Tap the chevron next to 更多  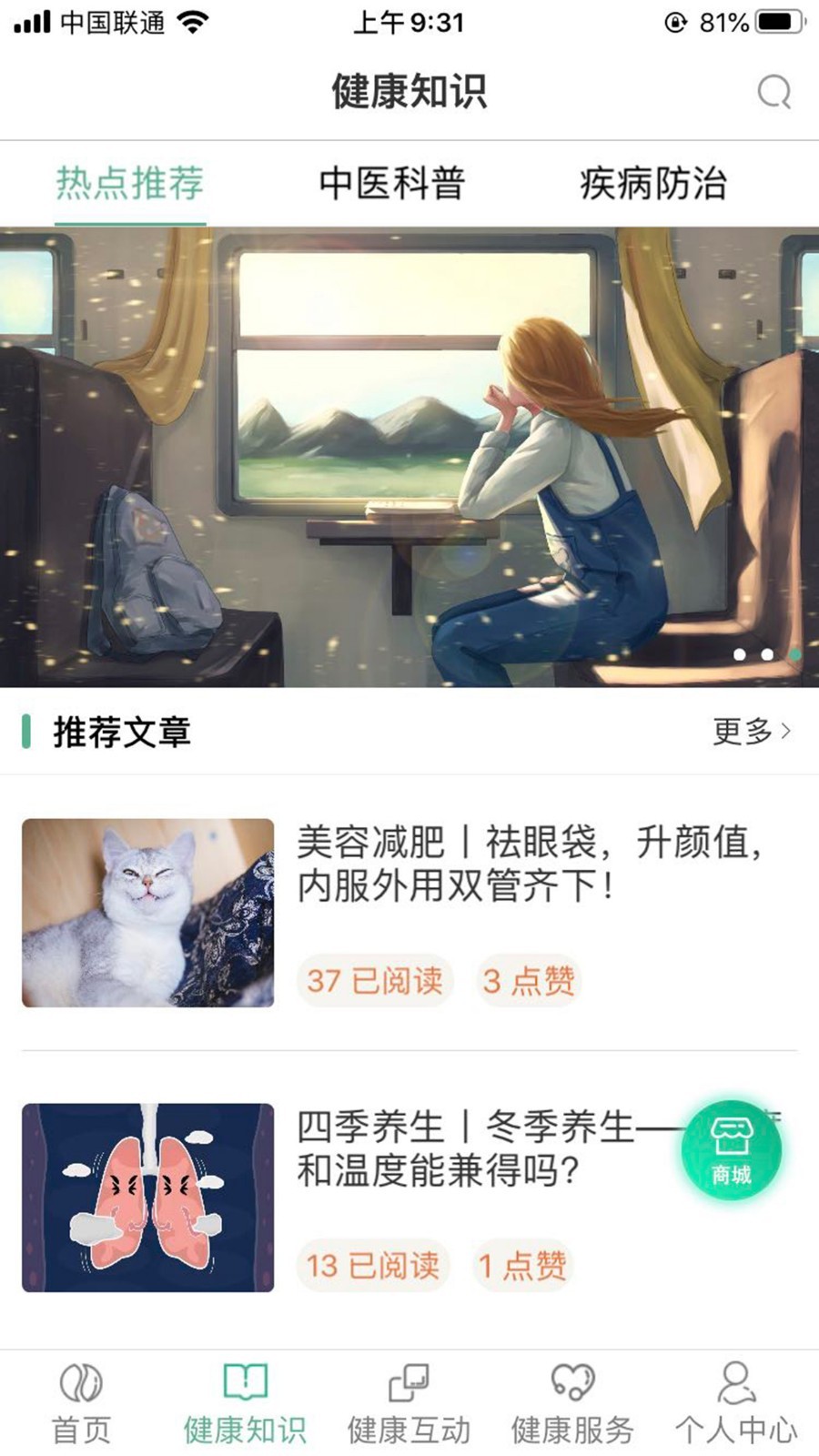click(x=788, y=728)
